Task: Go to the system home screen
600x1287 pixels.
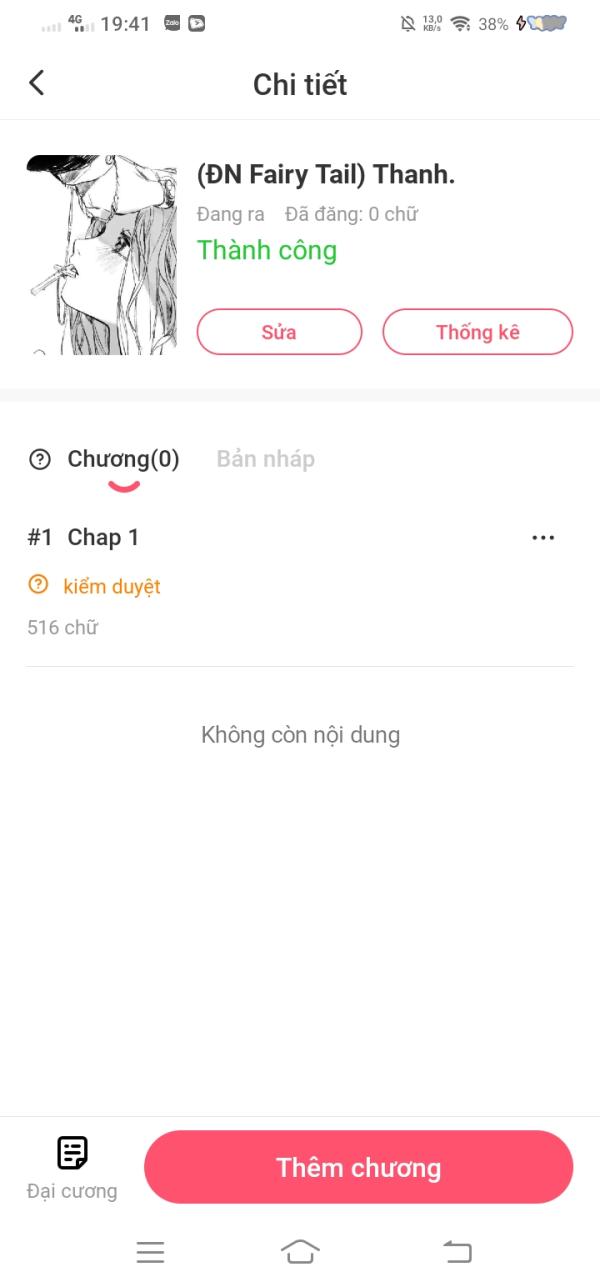Action: 300,1251
